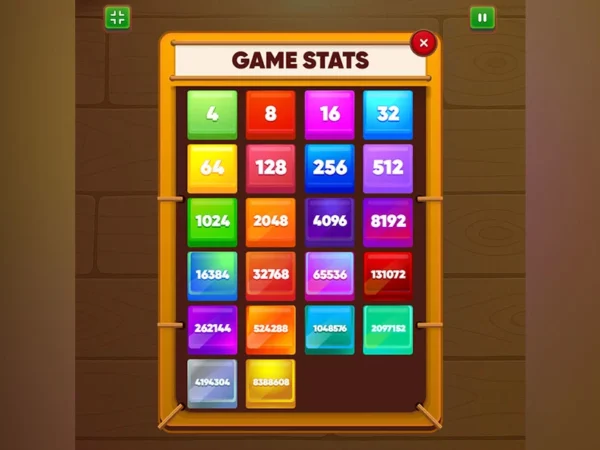This screenshot has height=450, width=600.
Task: Exit fullscreen mode
Action: [x=117, y=17]
